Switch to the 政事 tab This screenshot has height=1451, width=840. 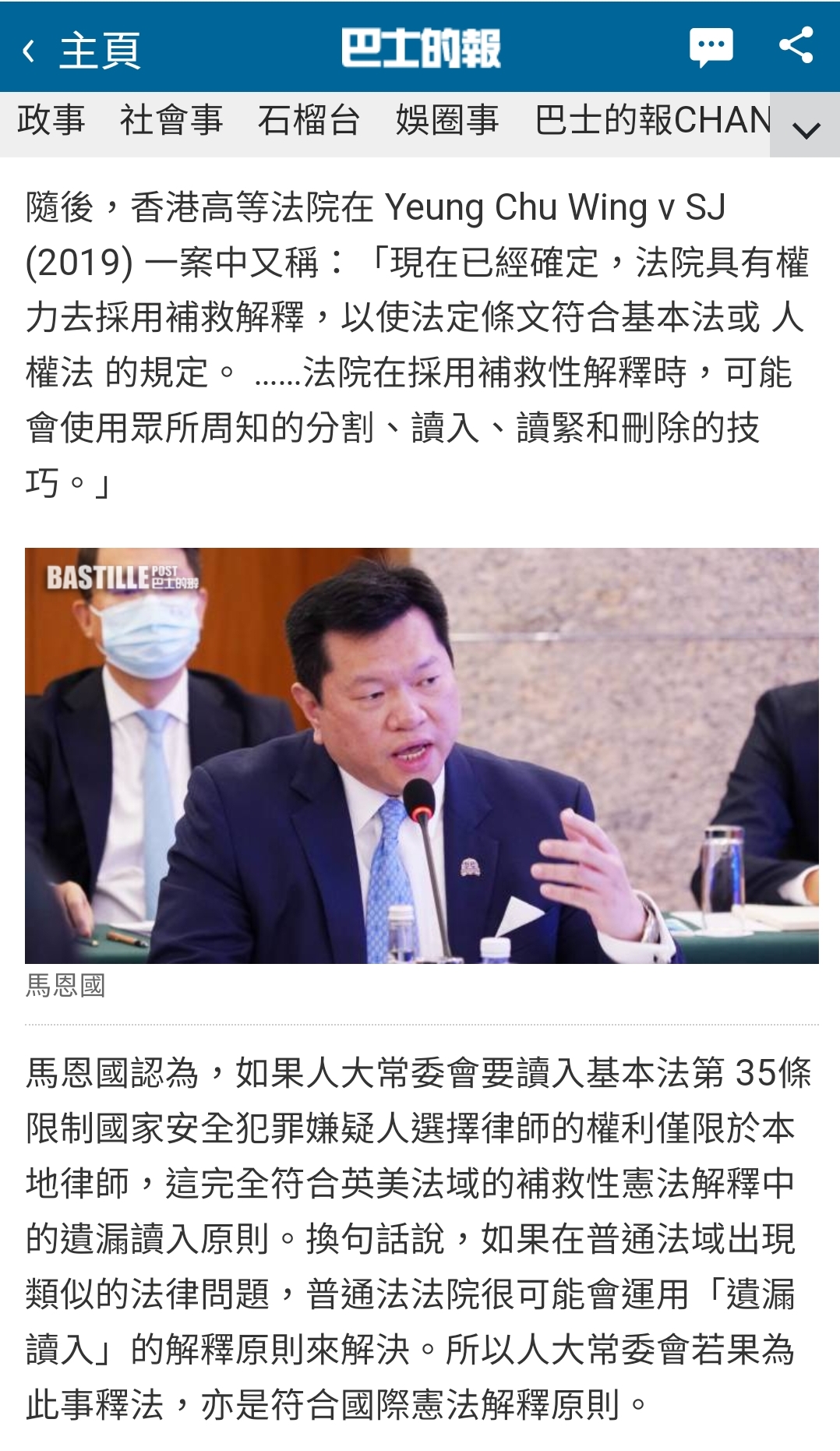(51, 121)
